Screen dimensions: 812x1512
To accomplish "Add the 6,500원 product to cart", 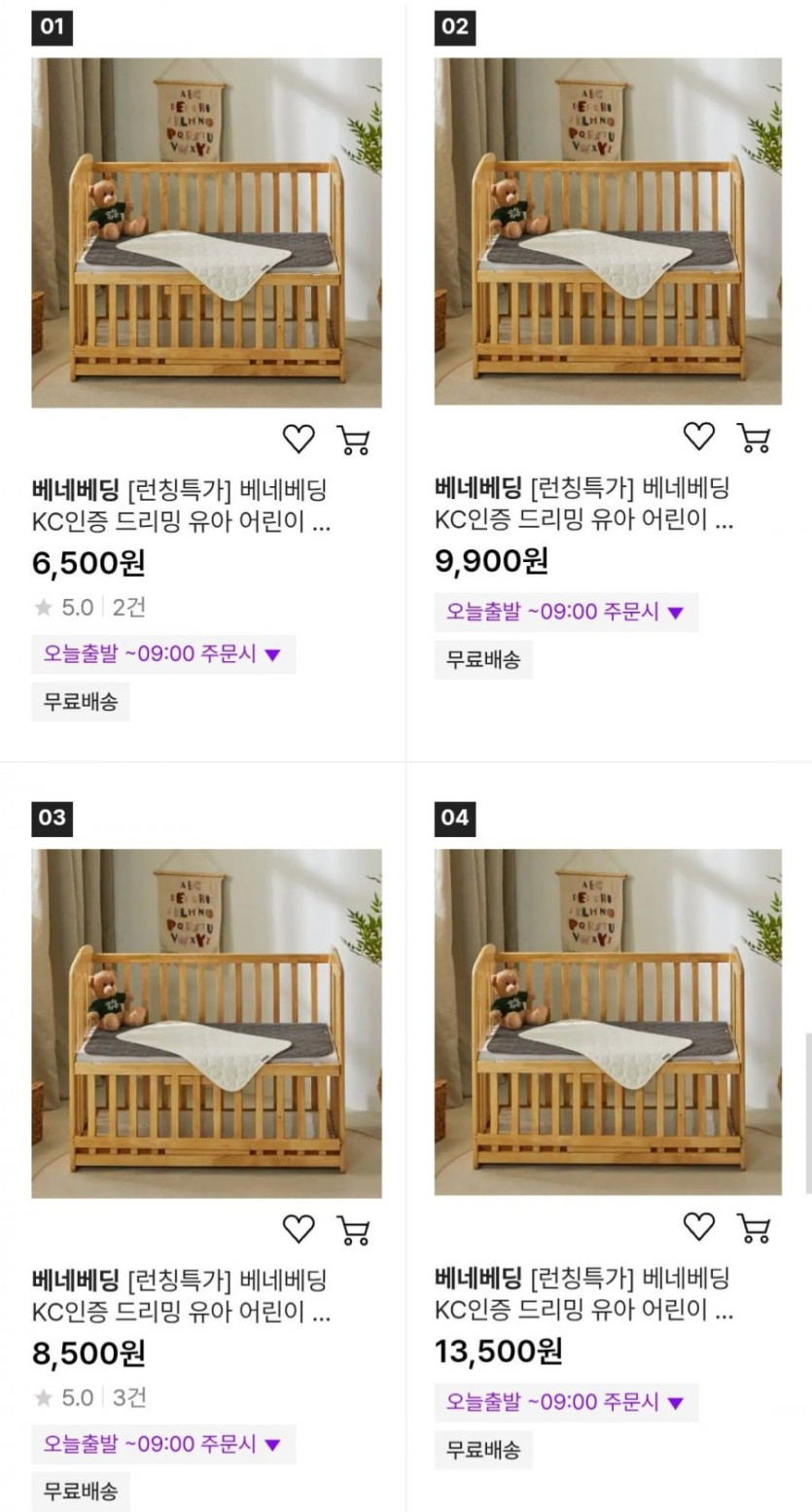I will (x=354, y=440).
